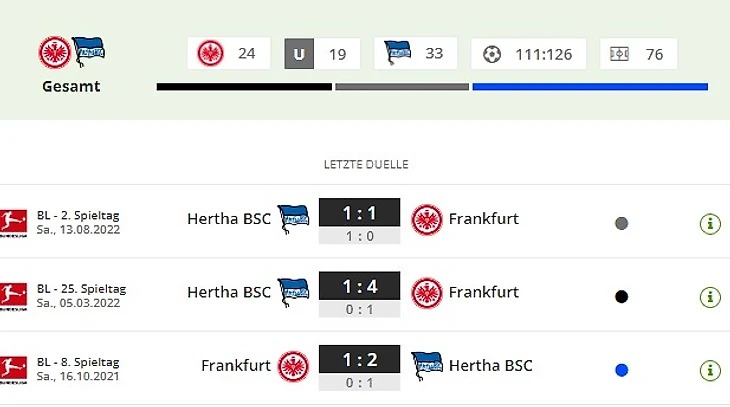730x407 pixels.
Task: Open the 1:4 Hertha BSC vs Frankfurt result
Action: pos(359,287)
